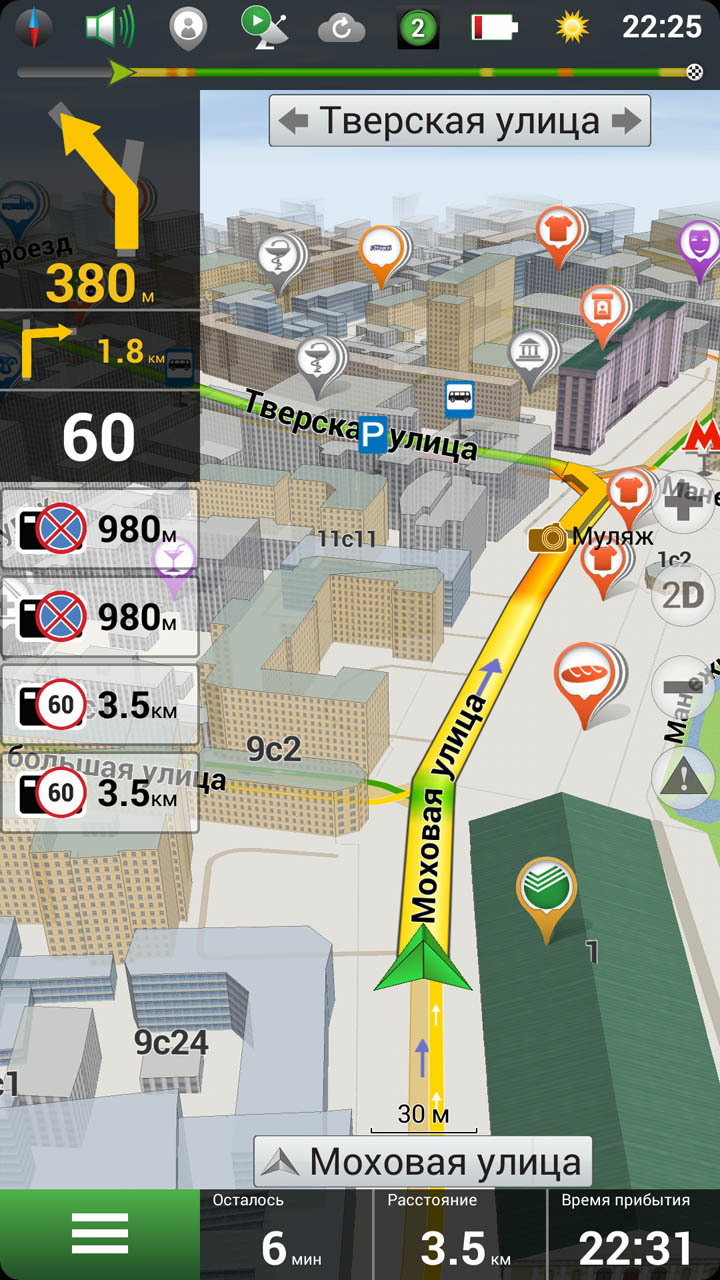Report a road event with warning triangle

(x=683, y=778)
